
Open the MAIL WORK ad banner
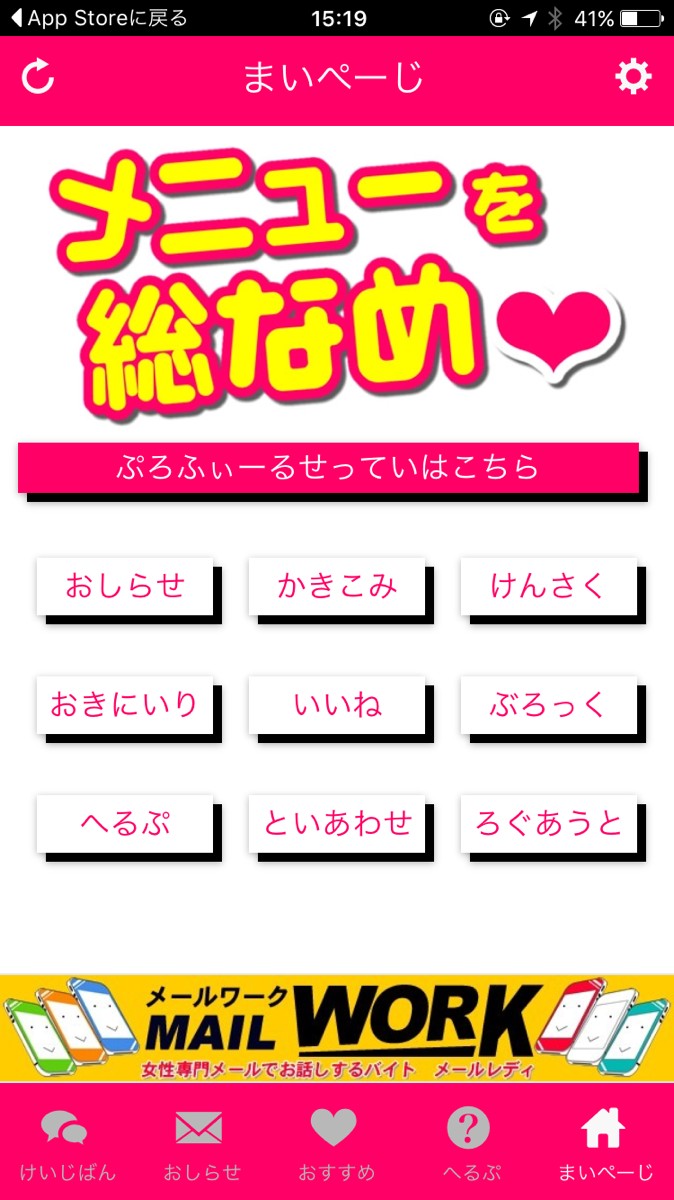tap(337, 1028)
